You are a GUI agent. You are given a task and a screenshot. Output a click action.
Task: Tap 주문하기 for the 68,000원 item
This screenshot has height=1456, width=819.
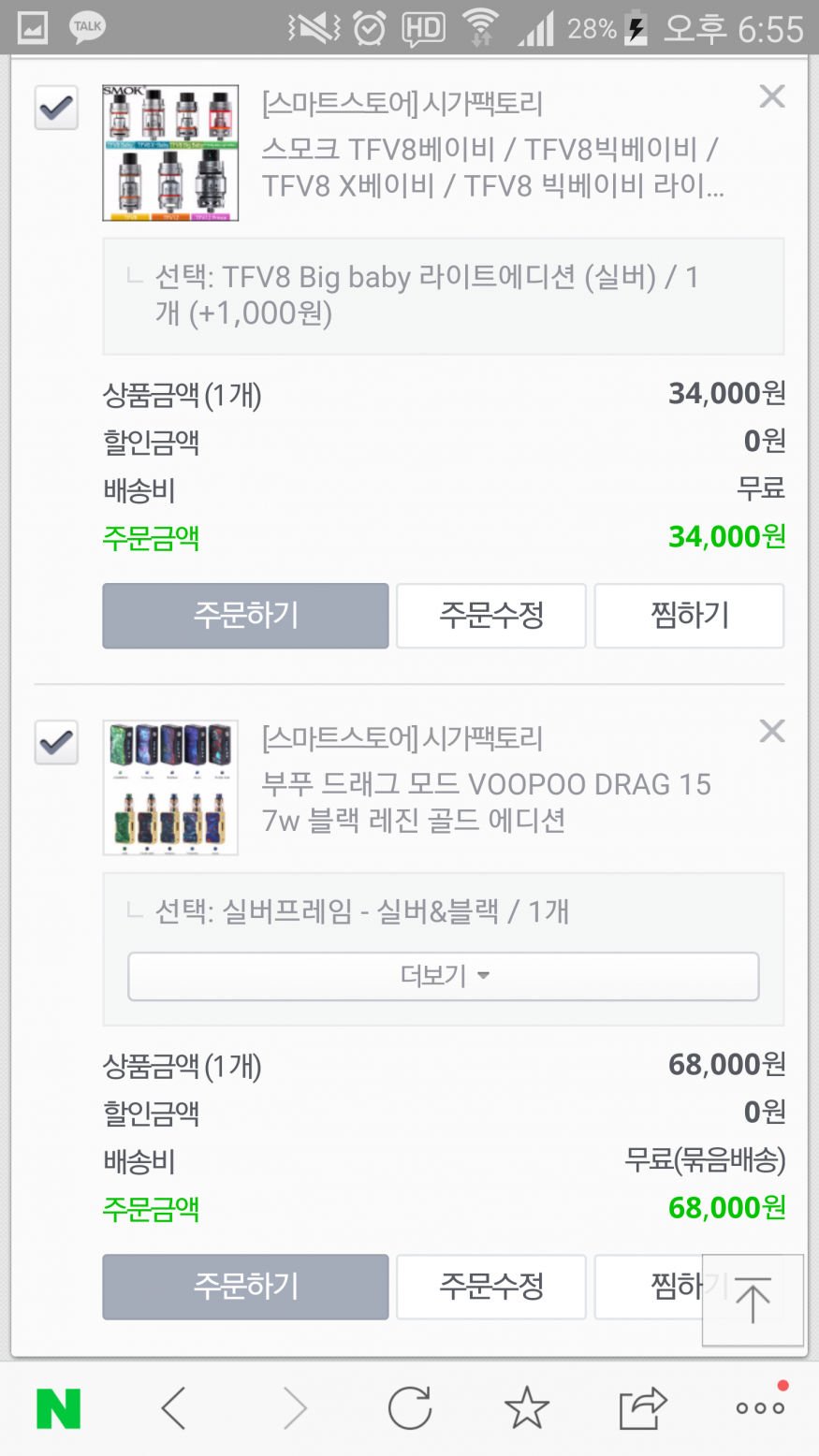[x=245, y=1287]
